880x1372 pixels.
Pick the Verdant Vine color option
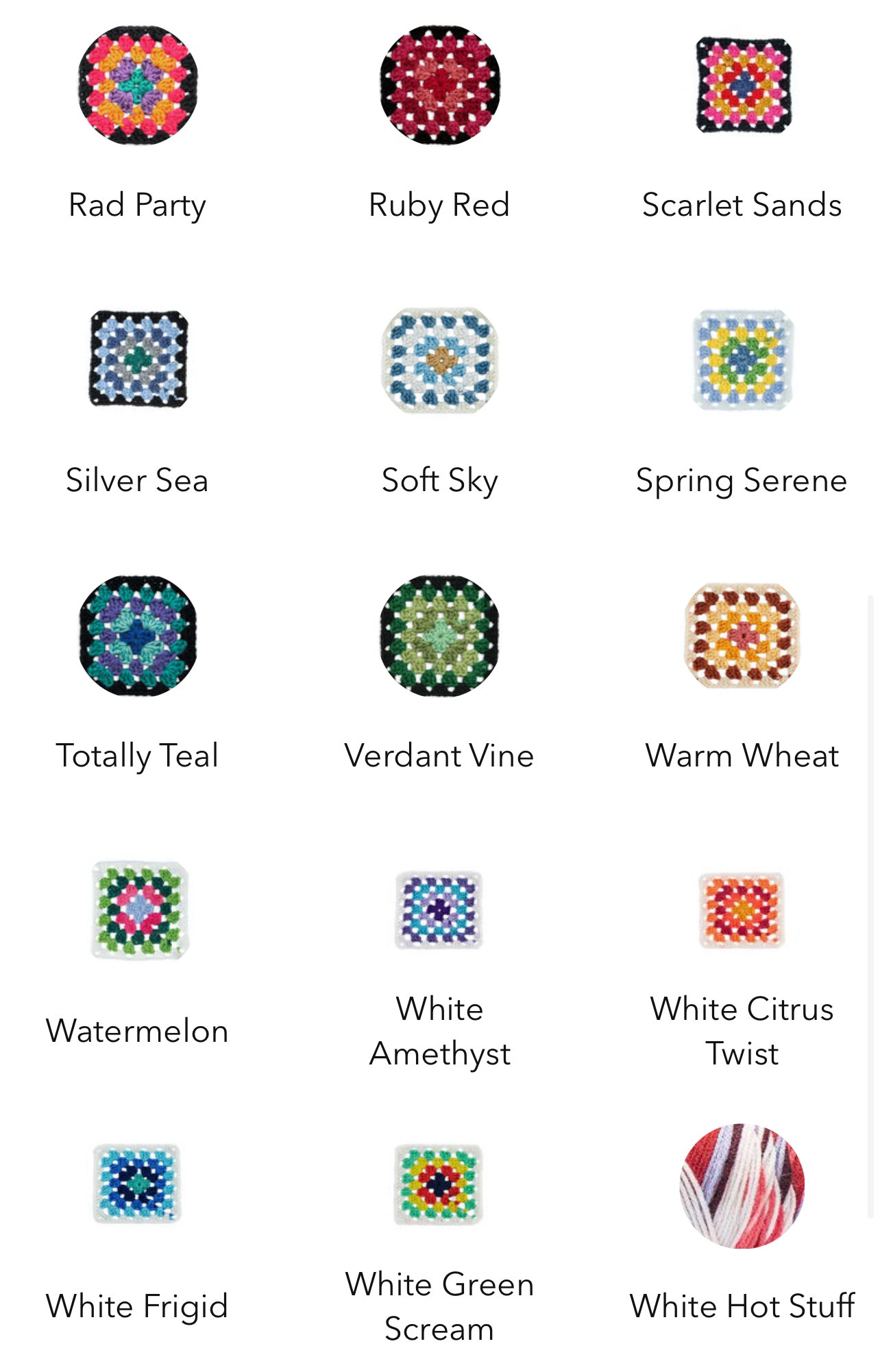[440, 636]
